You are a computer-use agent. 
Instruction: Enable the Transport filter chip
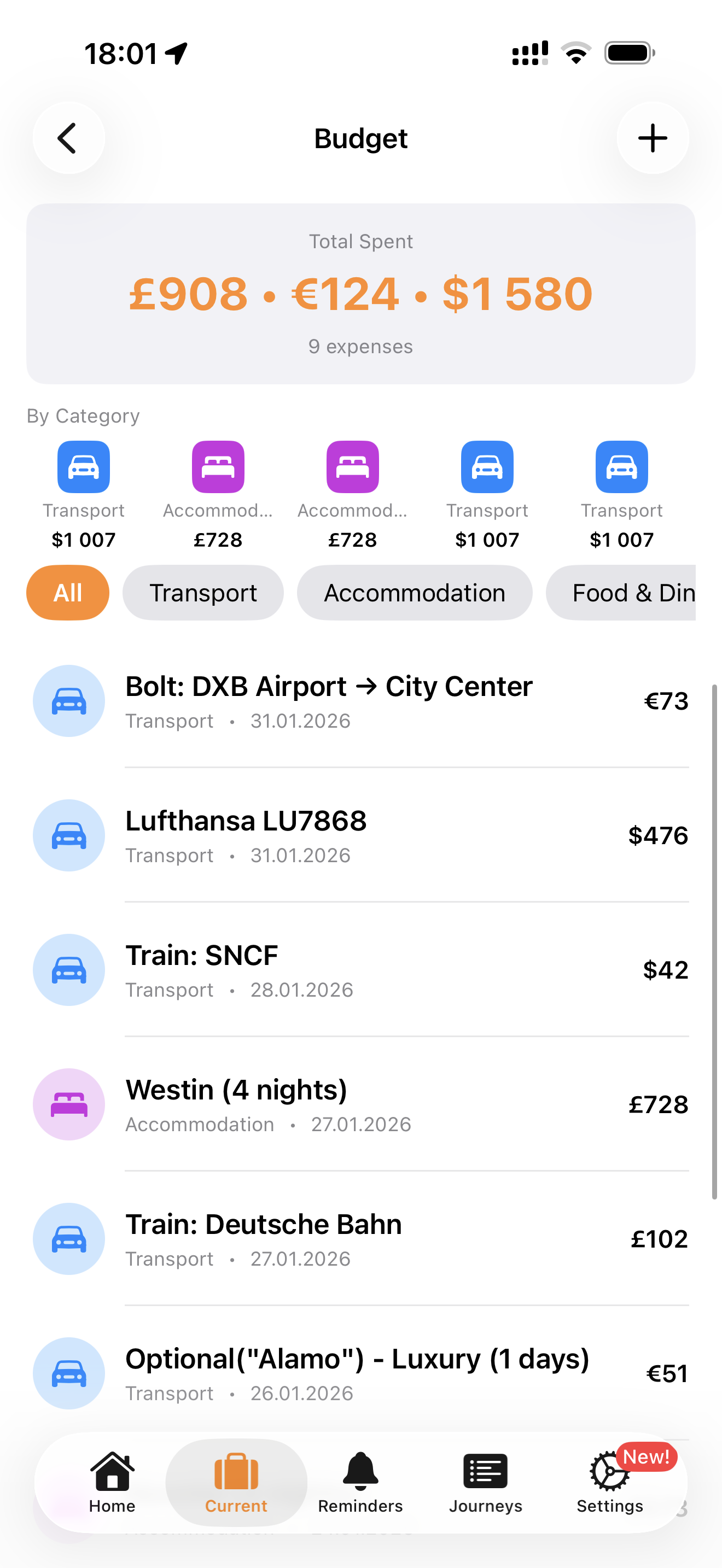(203, 592)
